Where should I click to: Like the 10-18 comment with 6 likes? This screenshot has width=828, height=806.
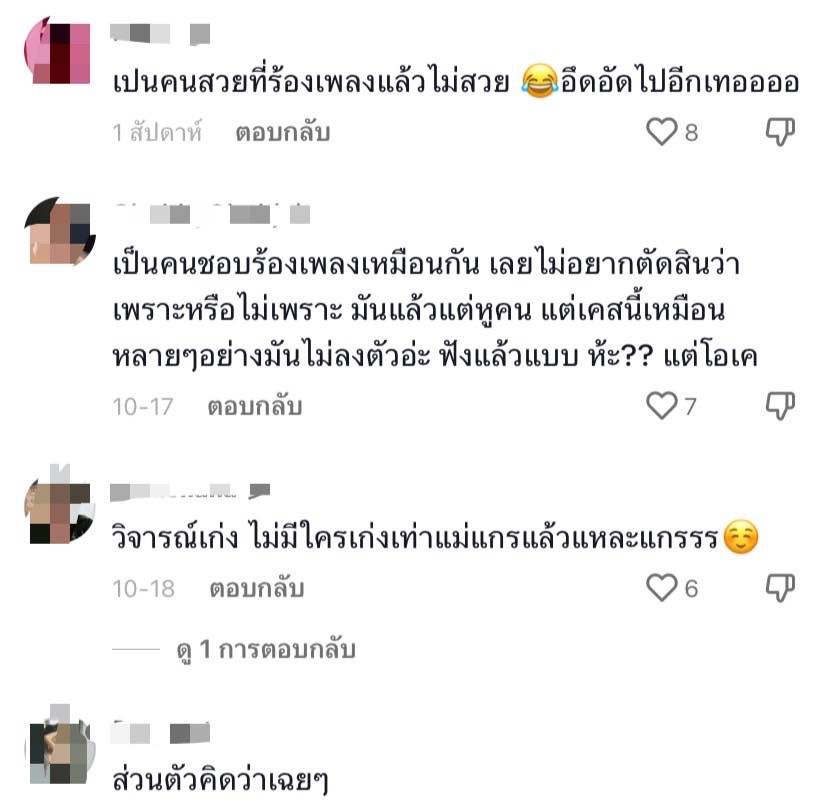click(662, 588)
